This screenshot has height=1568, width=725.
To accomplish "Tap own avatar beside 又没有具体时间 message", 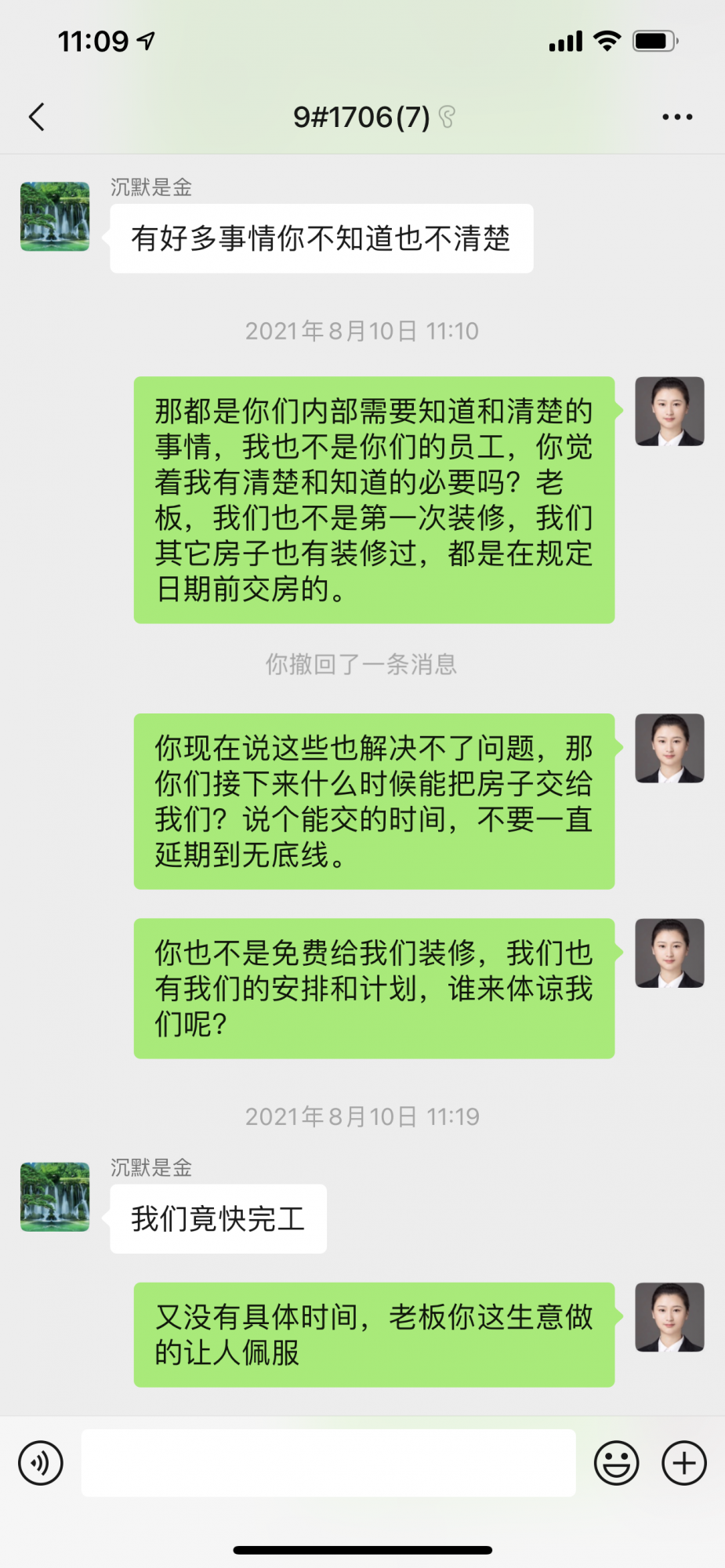I will click(669, 1317).
